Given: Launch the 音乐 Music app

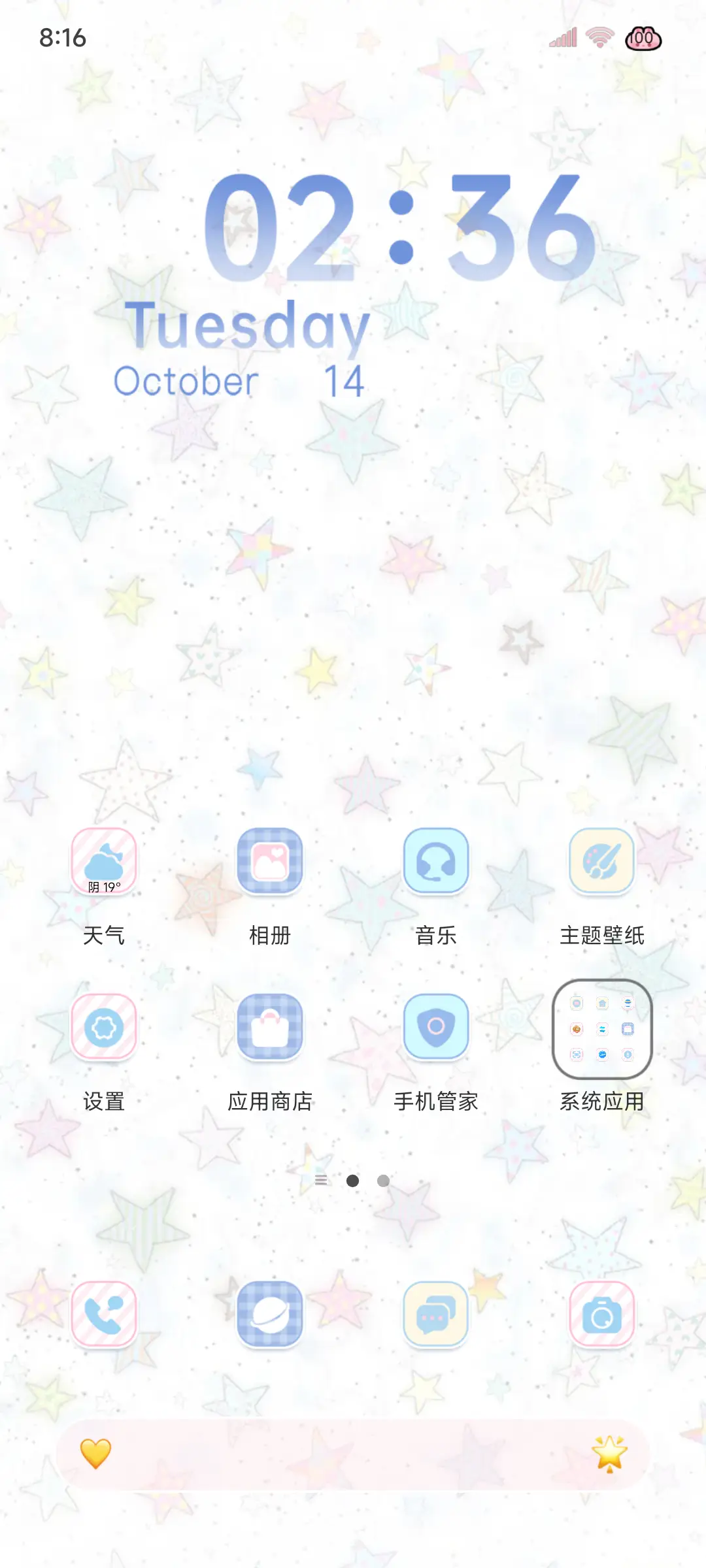Looking at the screenshot, I should [435, 862].
